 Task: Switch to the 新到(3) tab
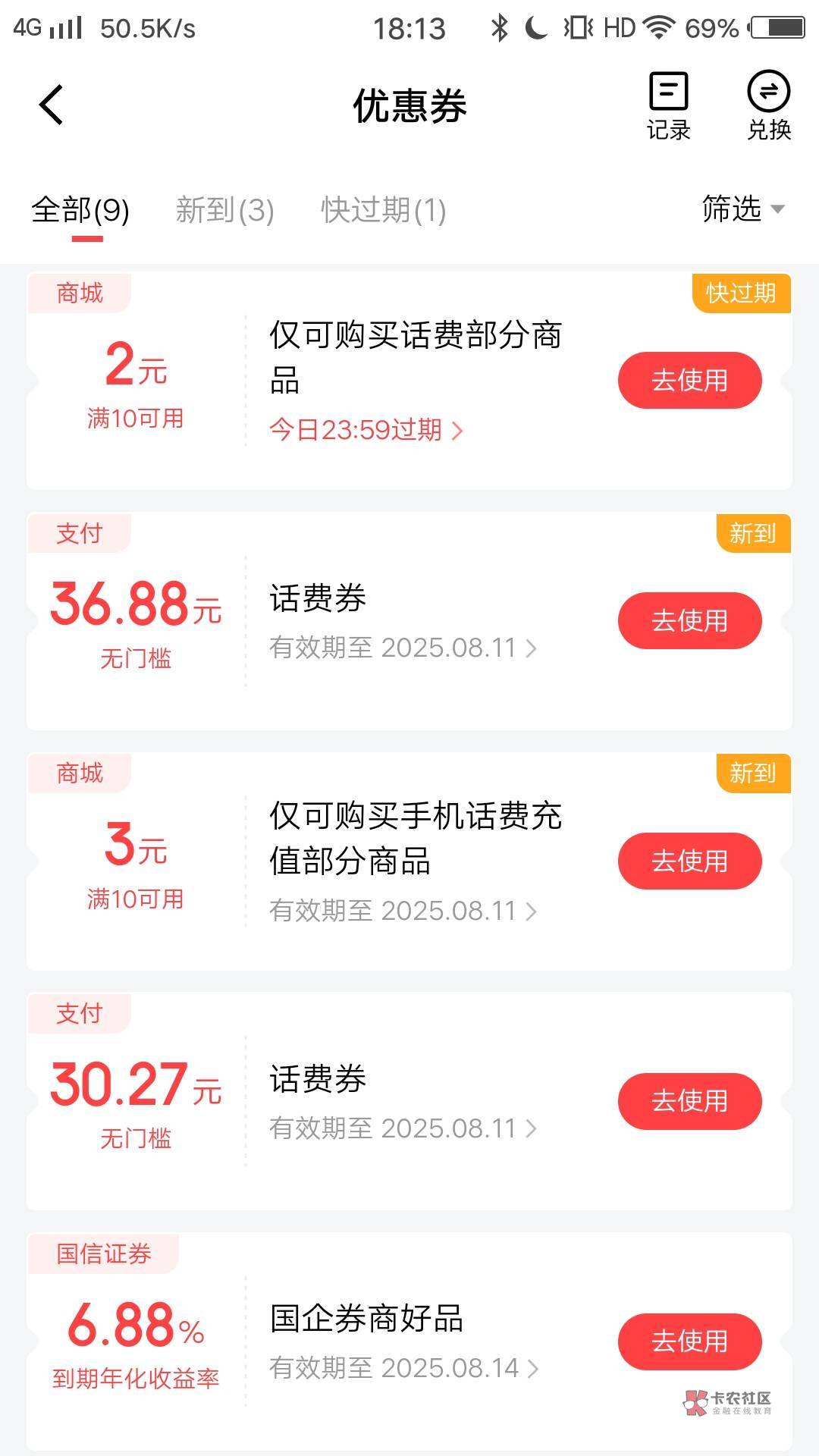224,211
